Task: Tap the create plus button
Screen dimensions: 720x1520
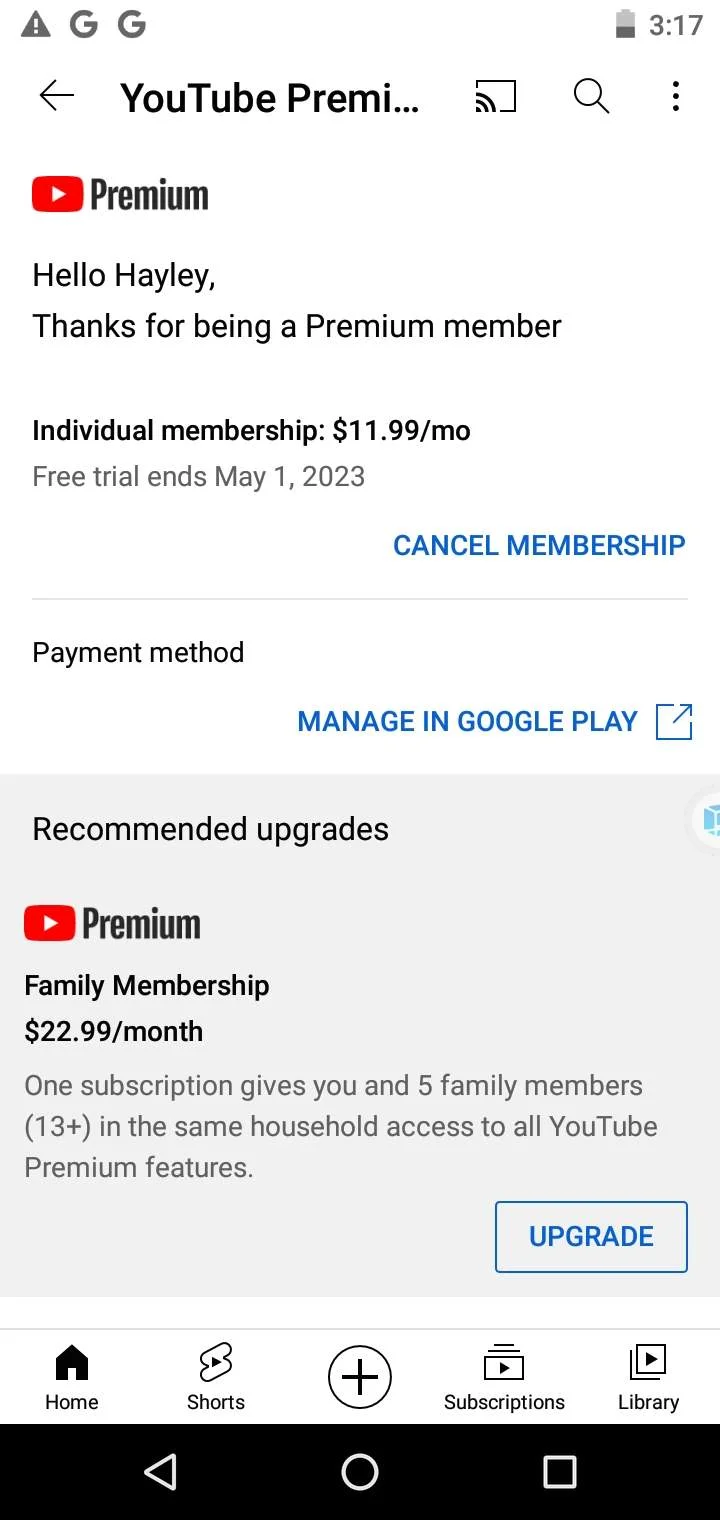Action: 360,1377
